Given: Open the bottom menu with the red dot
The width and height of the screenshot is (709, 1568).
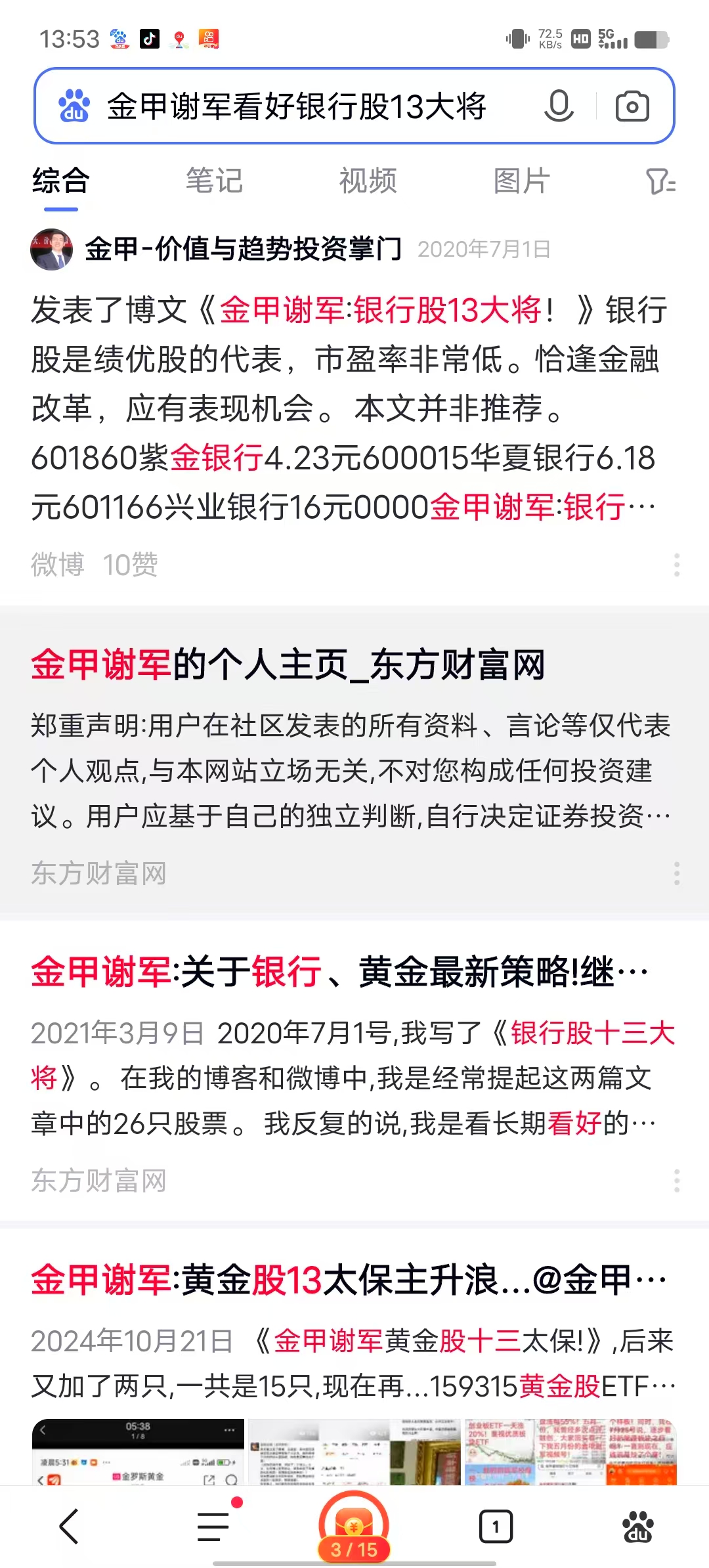Looking at the screenshot, I should (x=214, y=1526).
